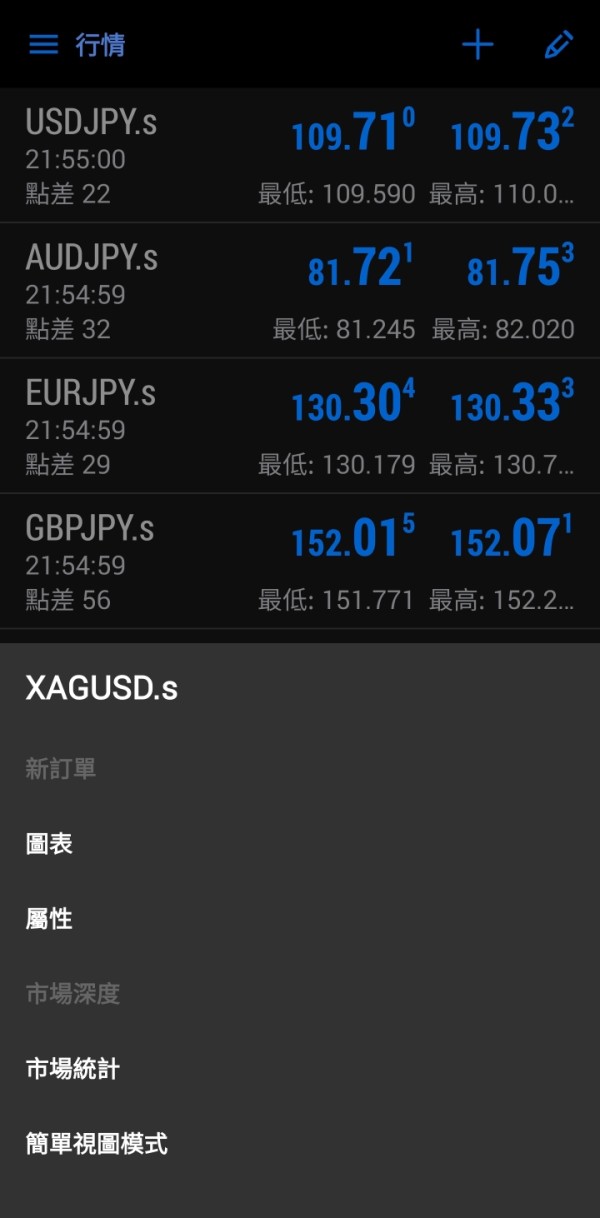Open 屬性 for XAGUSD.s

pos(300,919)
